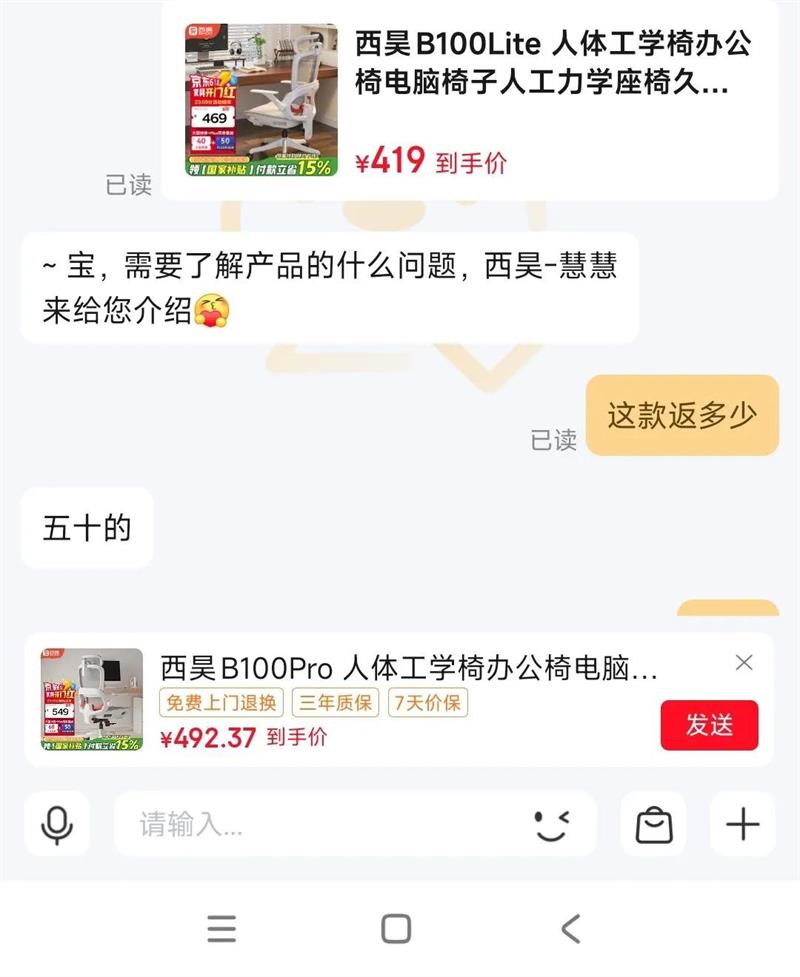This screenshot has height=977, width=800.
Task: Tap the microphone voice input icon
Action: (x=57, y=825)
